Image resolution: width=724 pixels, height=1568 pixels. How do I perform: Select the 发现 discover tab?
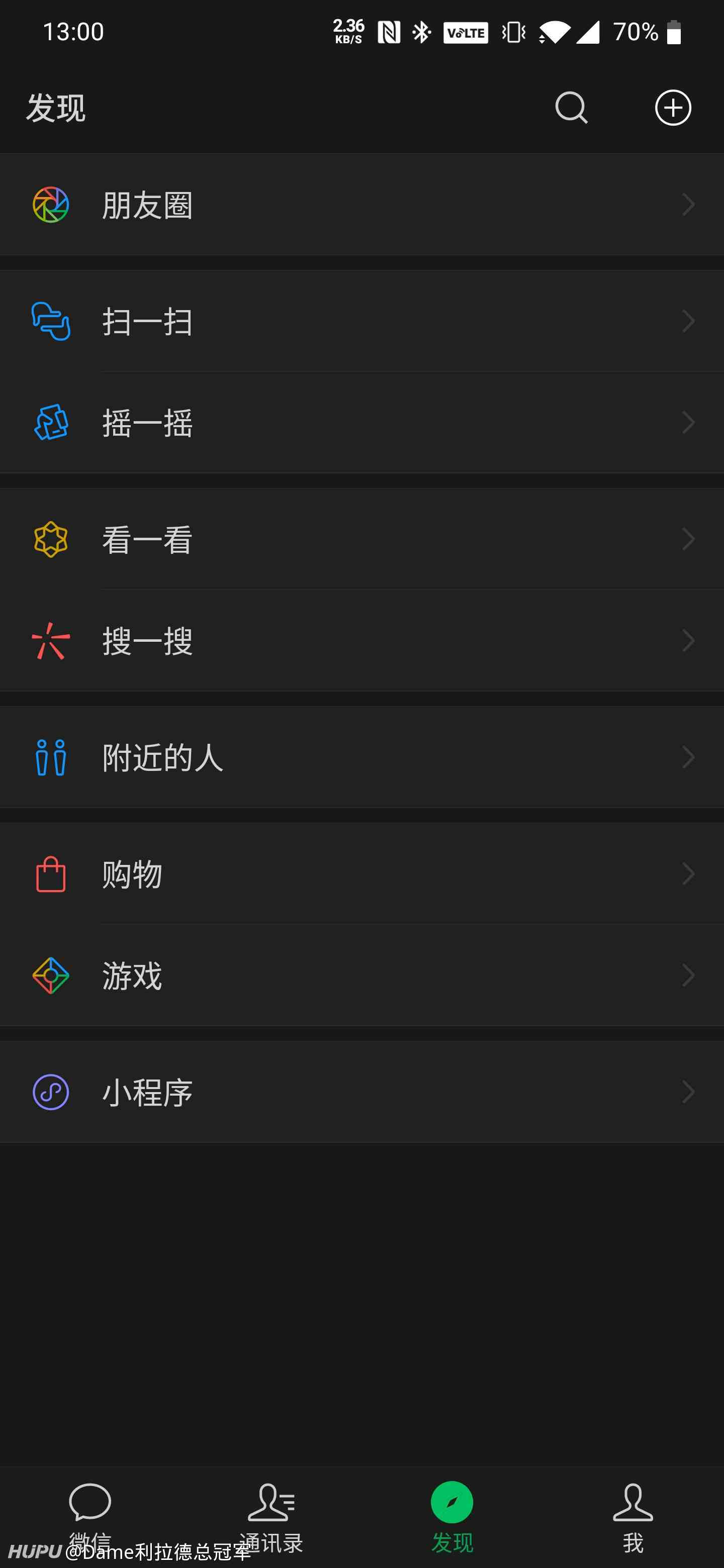click(452, 1517)
